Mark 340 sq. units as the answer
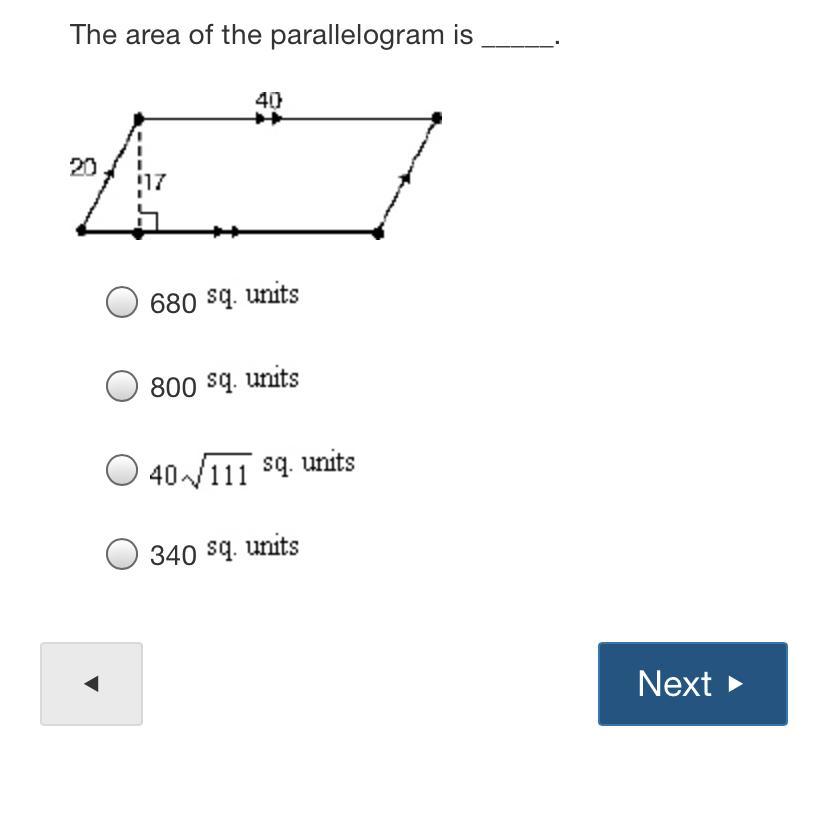The width and height of the screenshot is (828, 828). (x=122, y=554)
